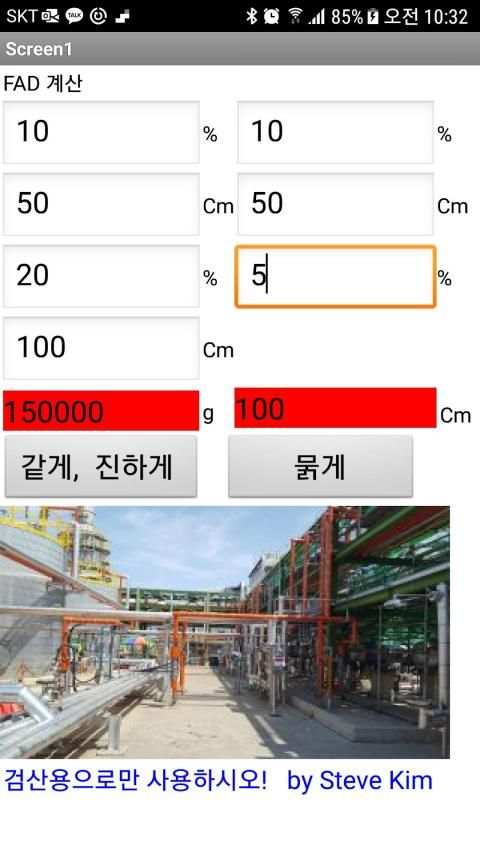Tap the right % field showing 10

[x=335, y=132]
